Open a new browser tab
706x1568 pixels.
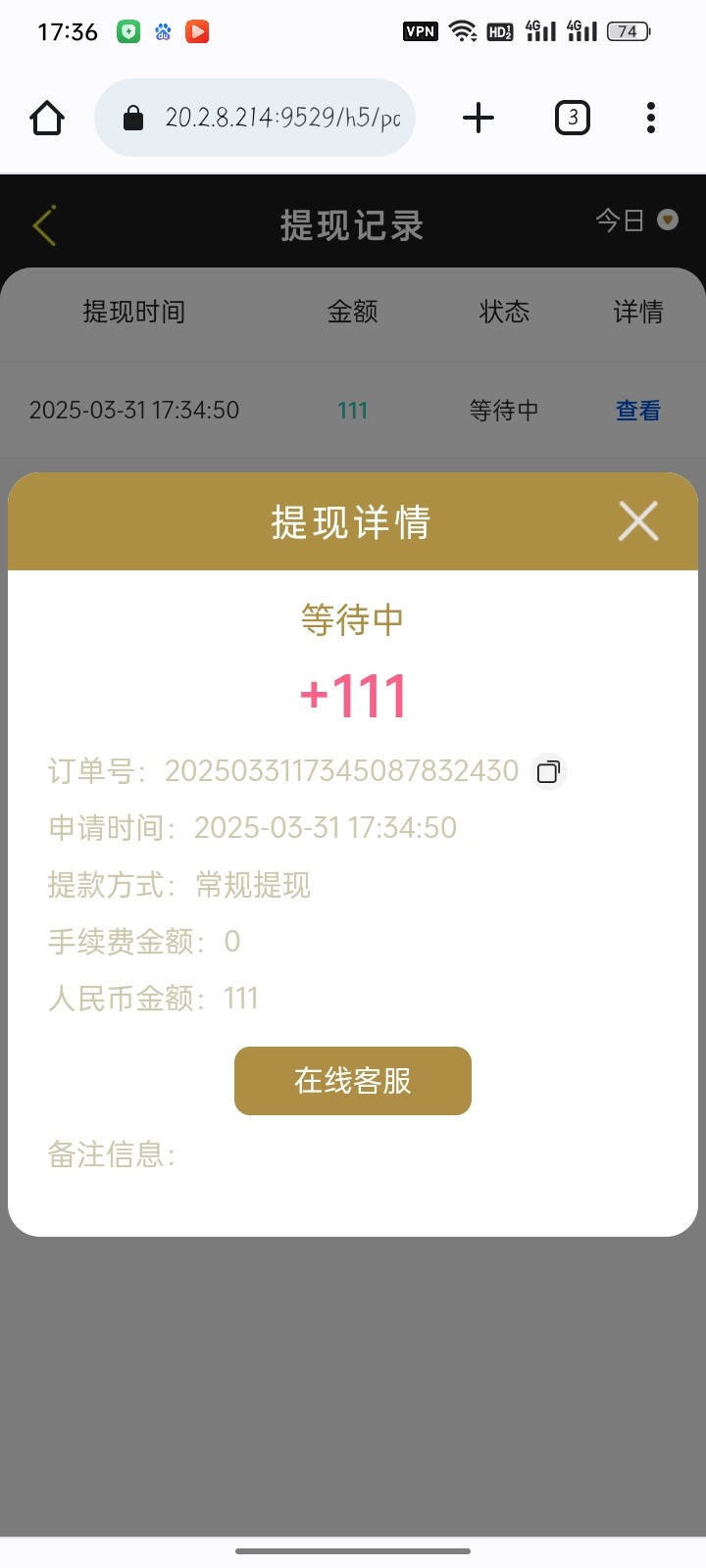479,119
